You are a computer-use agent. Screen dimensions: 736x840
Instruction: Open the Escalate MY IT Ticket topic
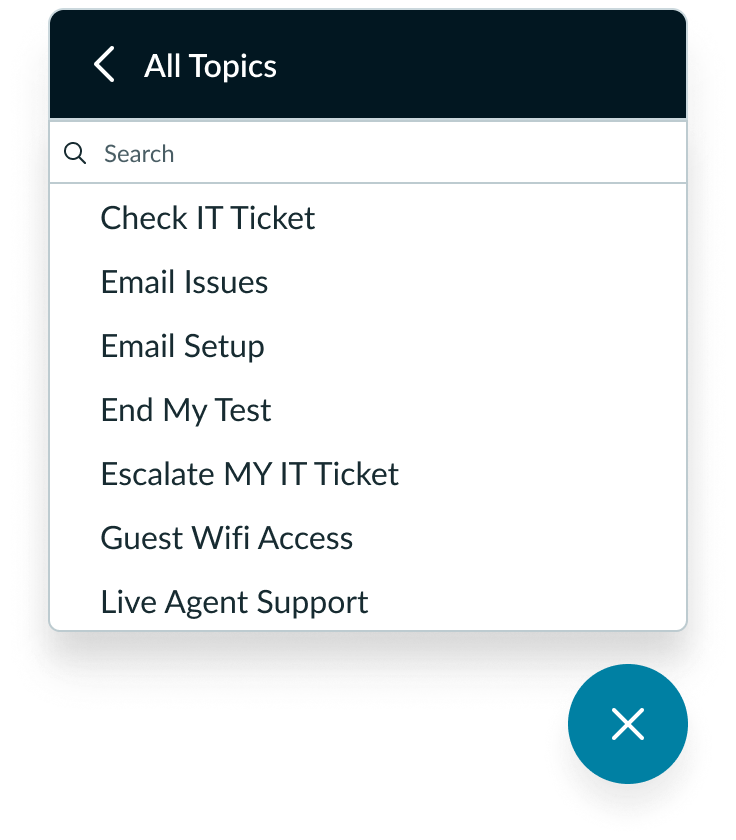[x=249, y=474]
